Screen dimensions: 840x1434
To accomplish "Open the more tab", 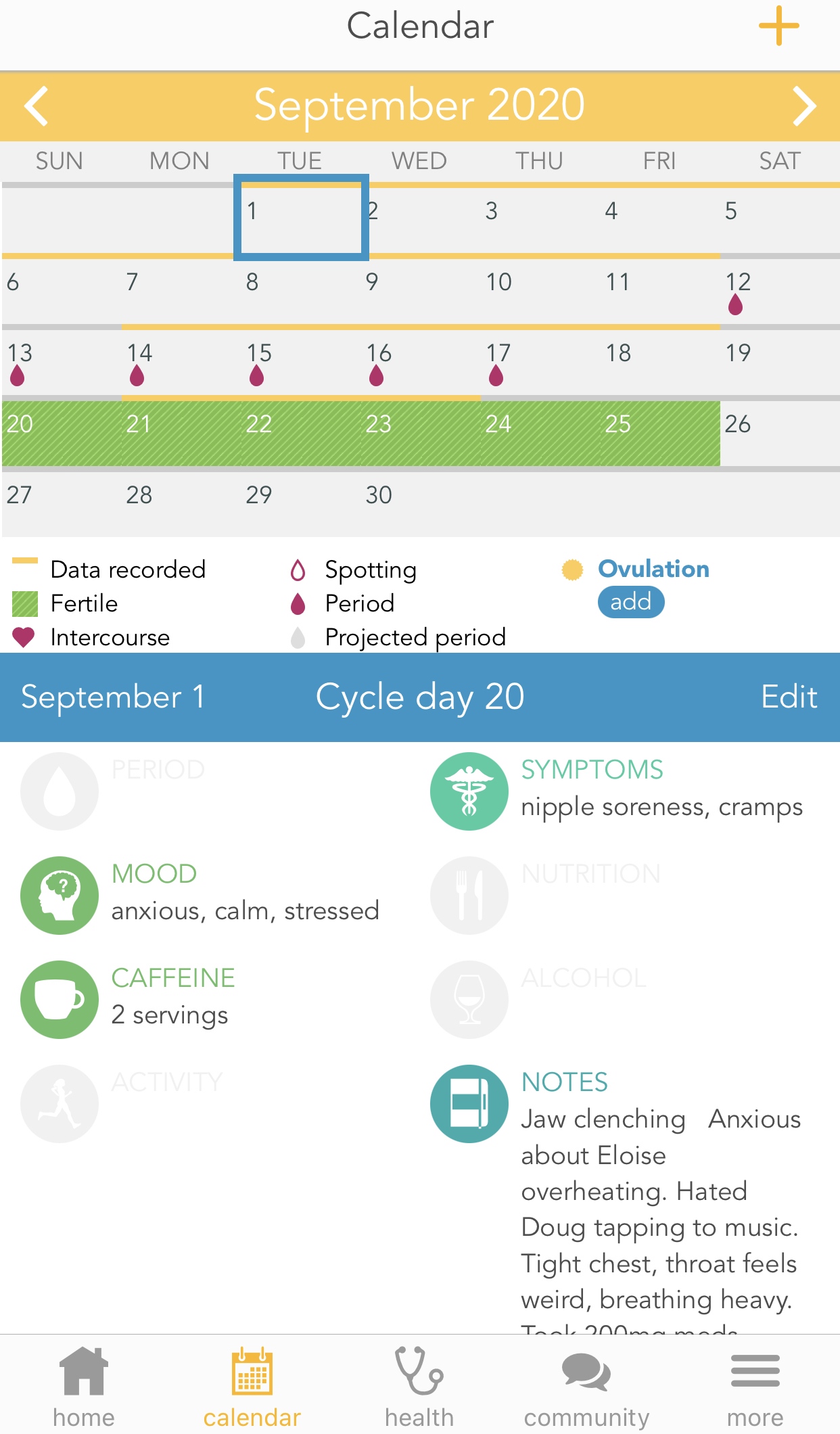I will tap(755, 1386).
